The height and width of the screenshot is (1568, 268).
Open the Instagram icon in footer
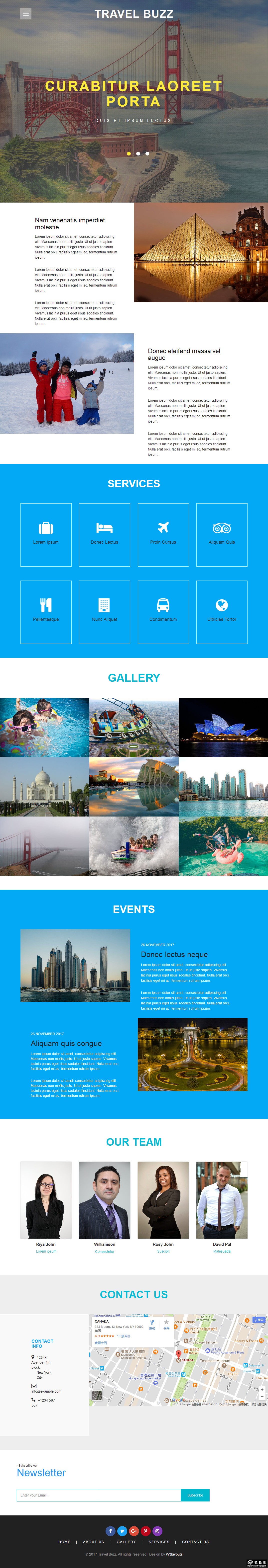[x=157, y=1531]
